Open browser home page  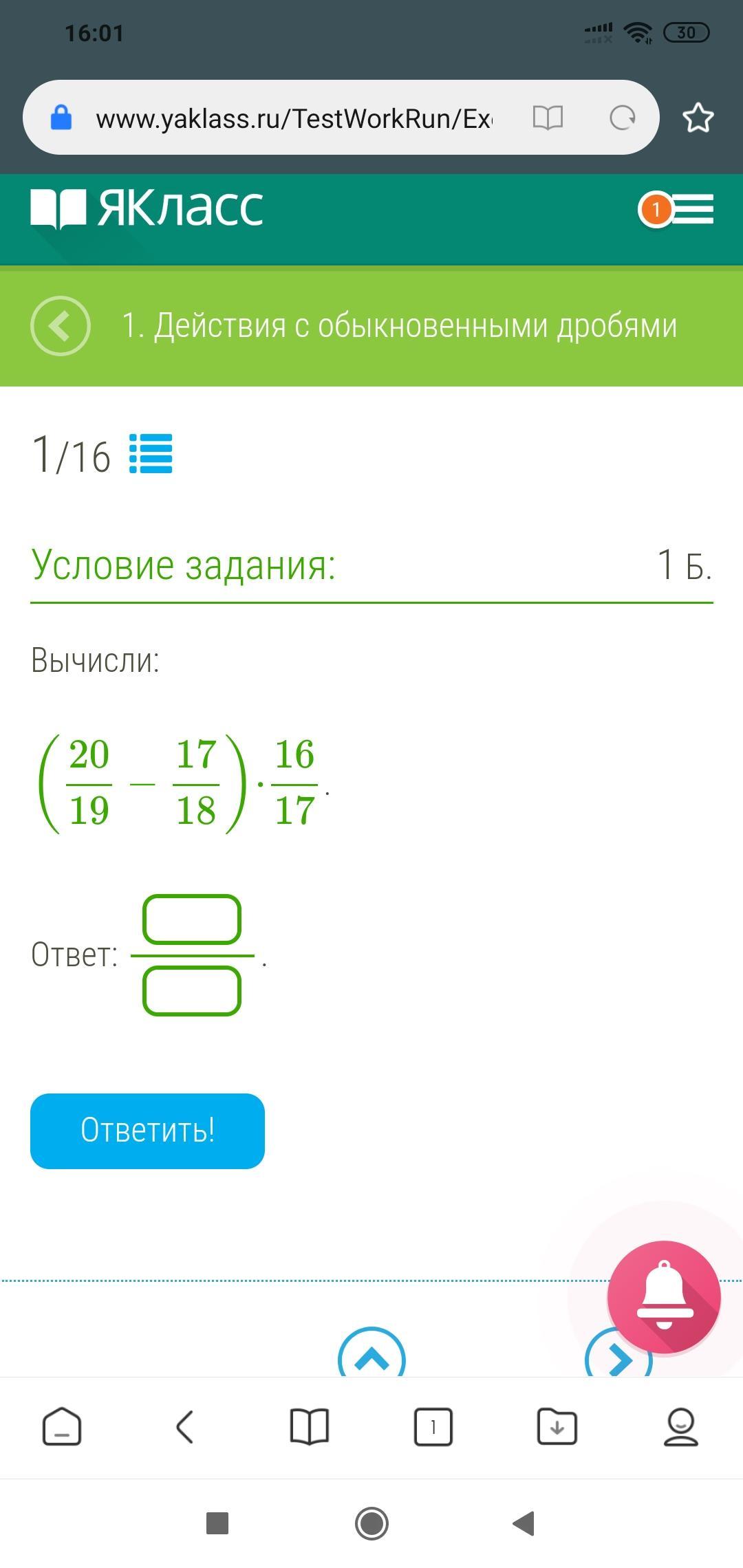coord(62,1426)
